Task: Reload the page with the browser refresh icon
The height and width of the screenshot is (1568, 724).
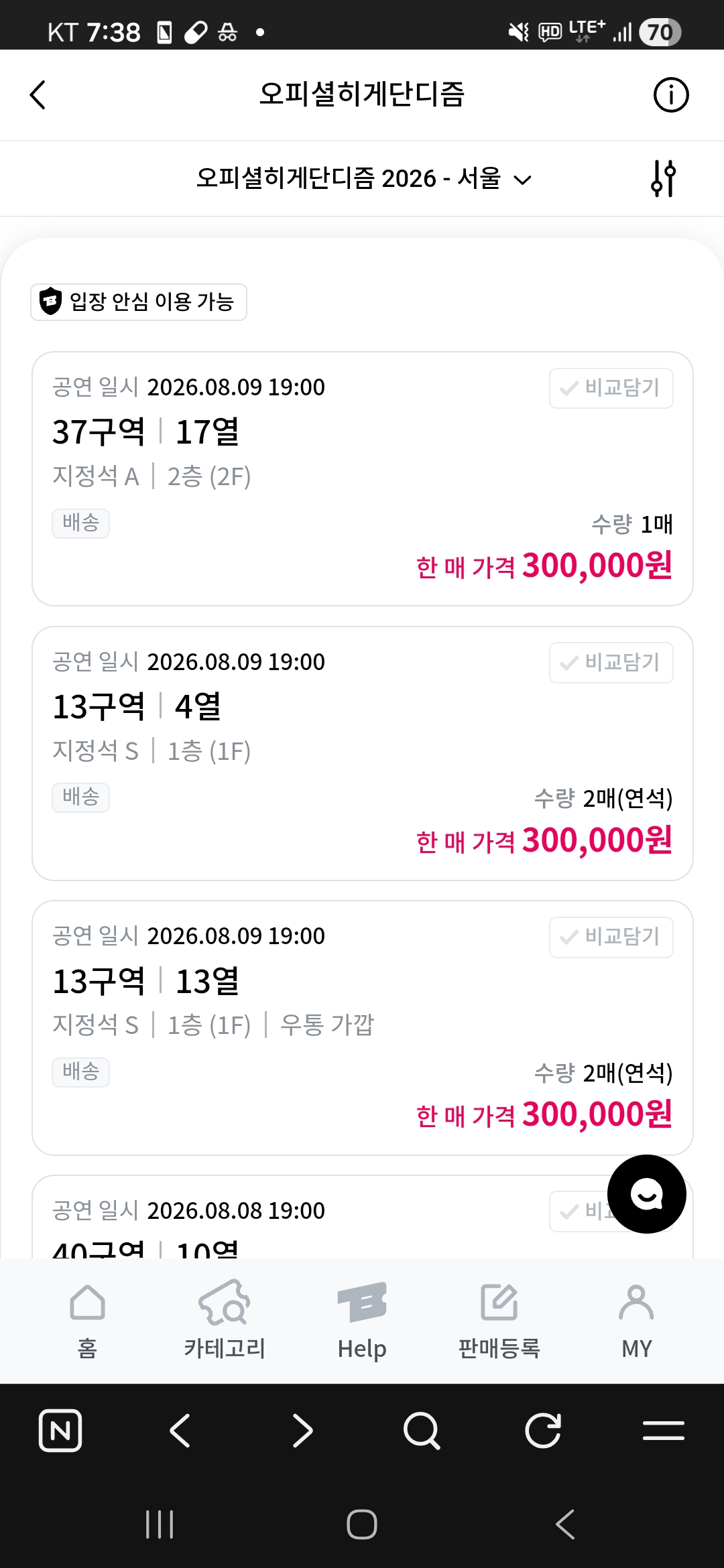Action: click(543, 1431)
